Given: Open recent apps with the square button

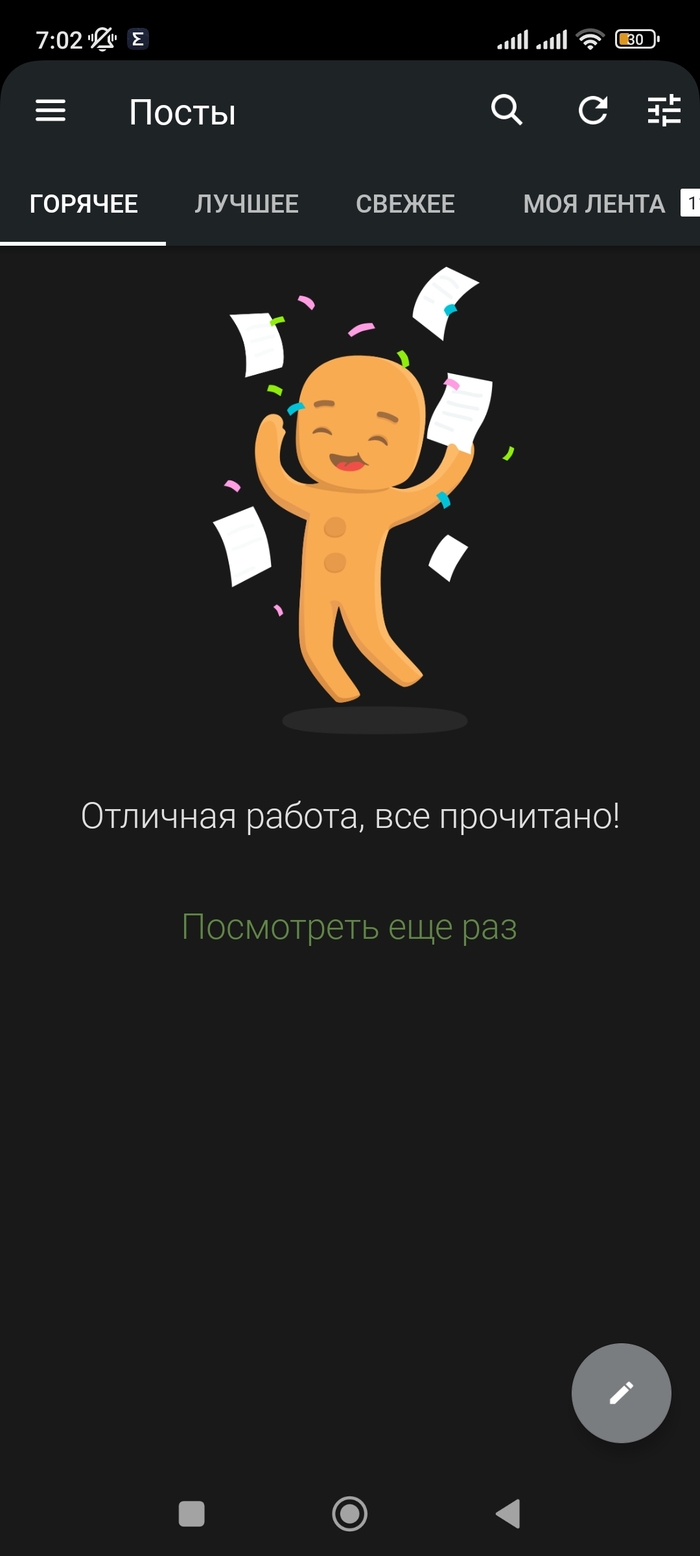Looking at the screenshot, I should click(x=191, y=1513).
